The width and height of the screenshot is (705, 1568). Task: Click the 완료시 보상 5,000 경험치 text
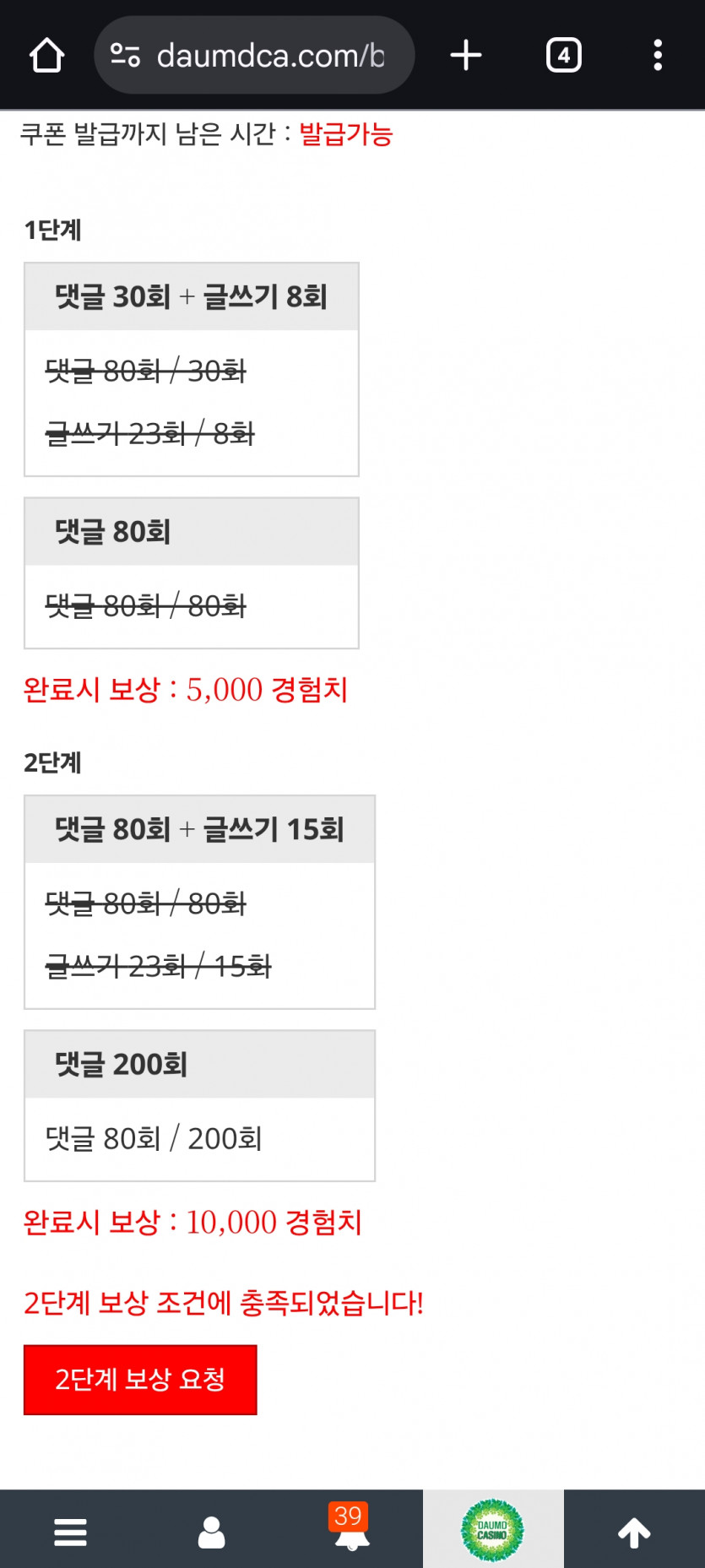189,690
